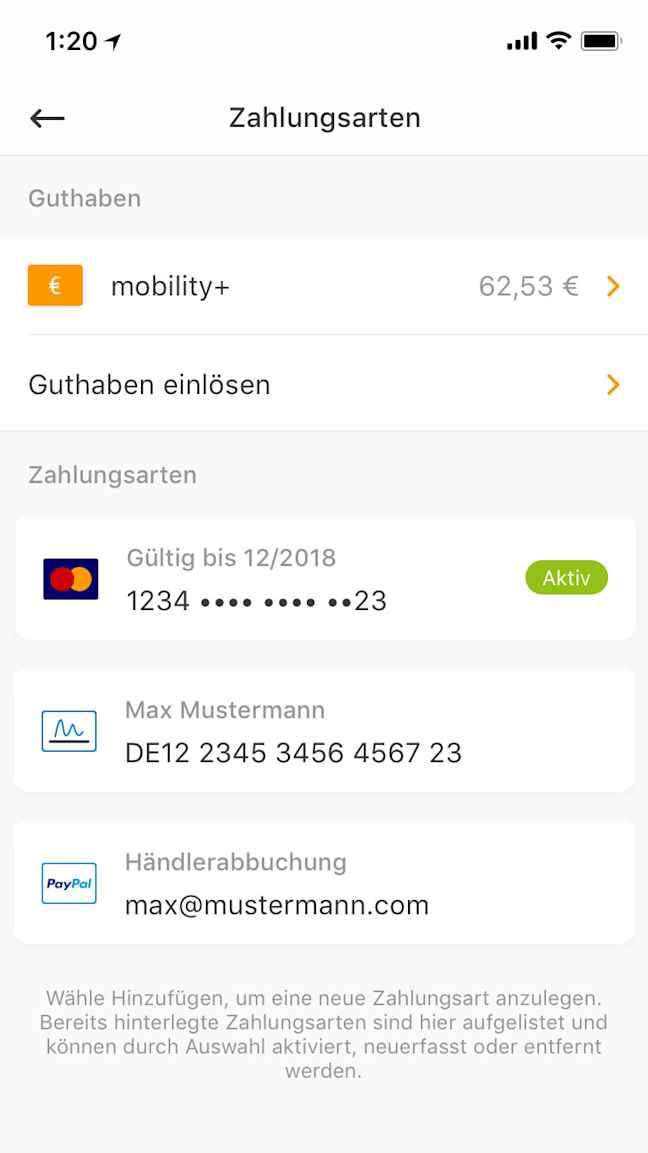The image size is (648, 1153).
Task: Go back using the arrow icon
Action: [x=47, y=118]
